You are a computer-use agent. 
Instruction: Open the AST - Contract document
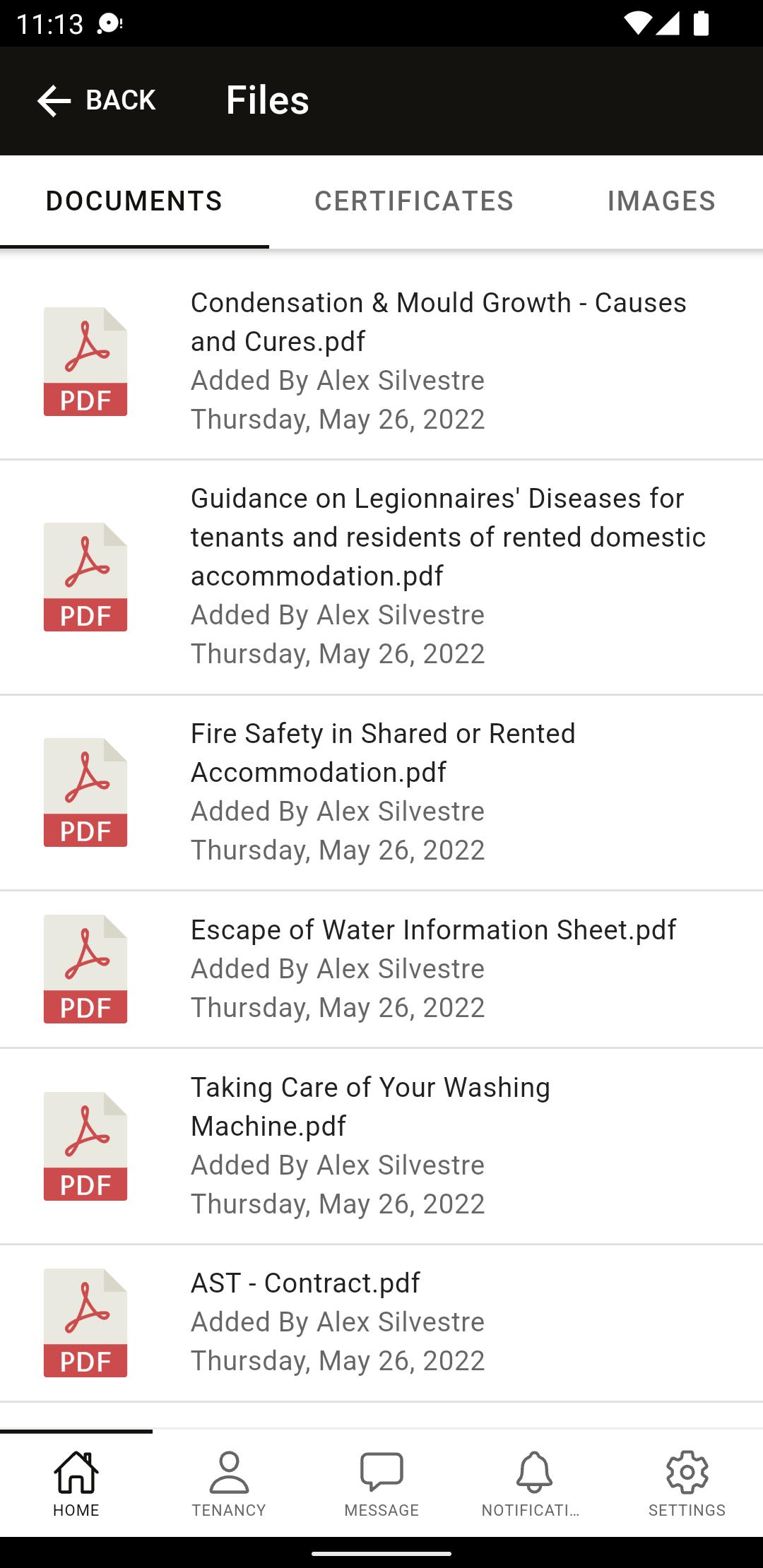click(x=381, y=1322)
